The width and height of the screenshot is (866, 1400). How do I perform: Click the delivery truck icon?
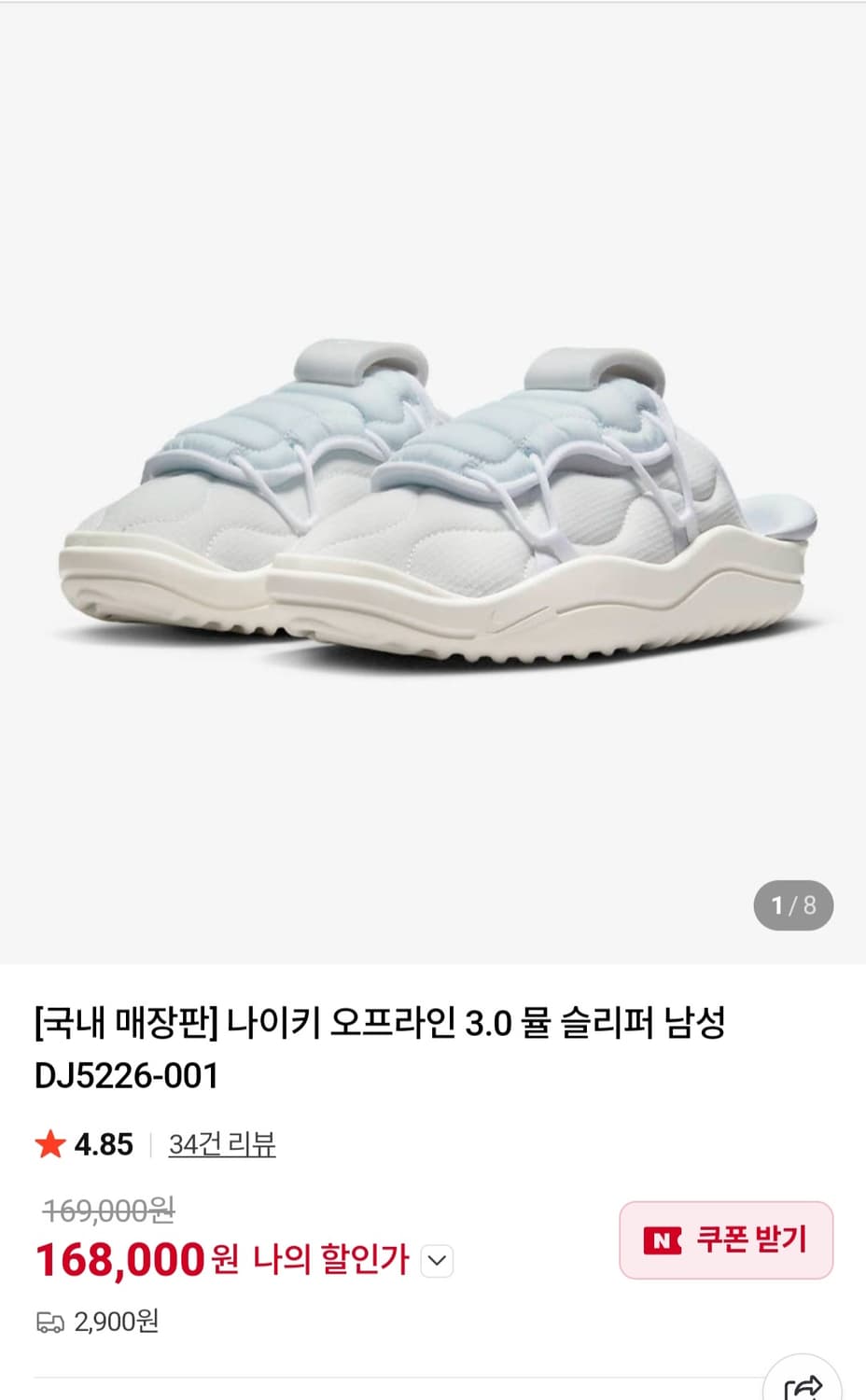pyautogui.click(x=48, y=1321)
